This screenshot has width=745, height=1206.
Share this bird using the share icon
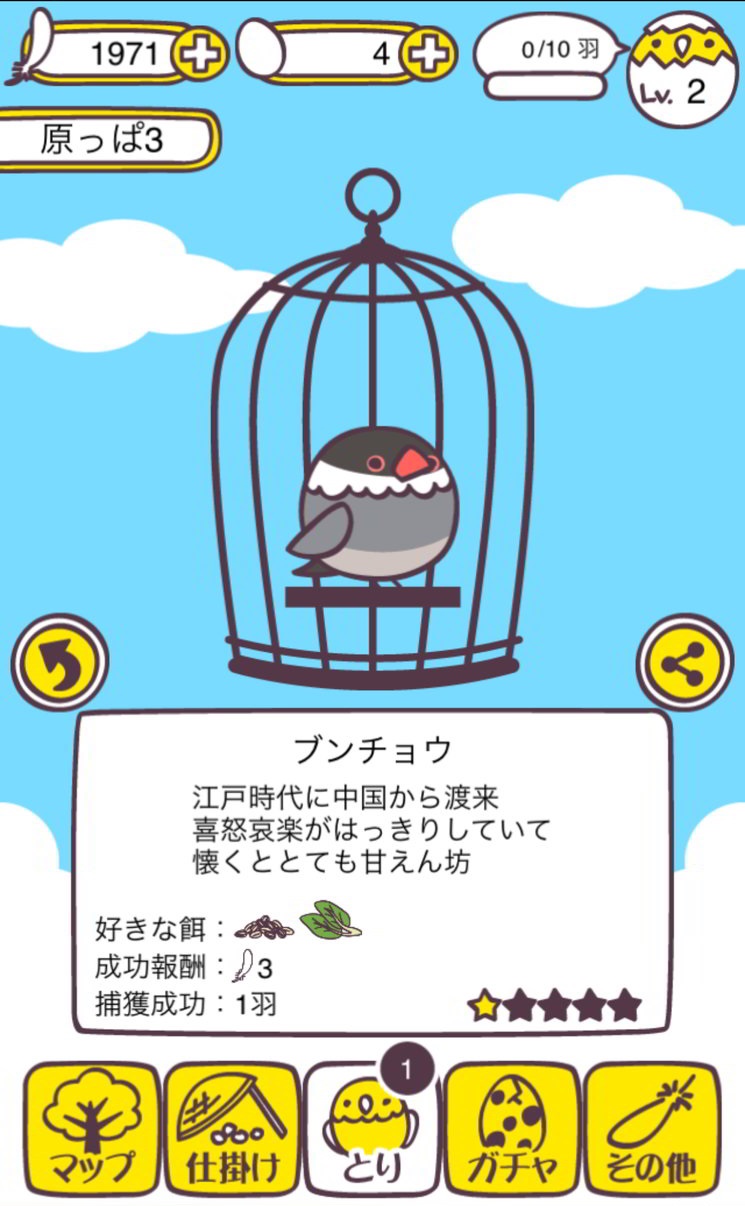tap(686, 662)
